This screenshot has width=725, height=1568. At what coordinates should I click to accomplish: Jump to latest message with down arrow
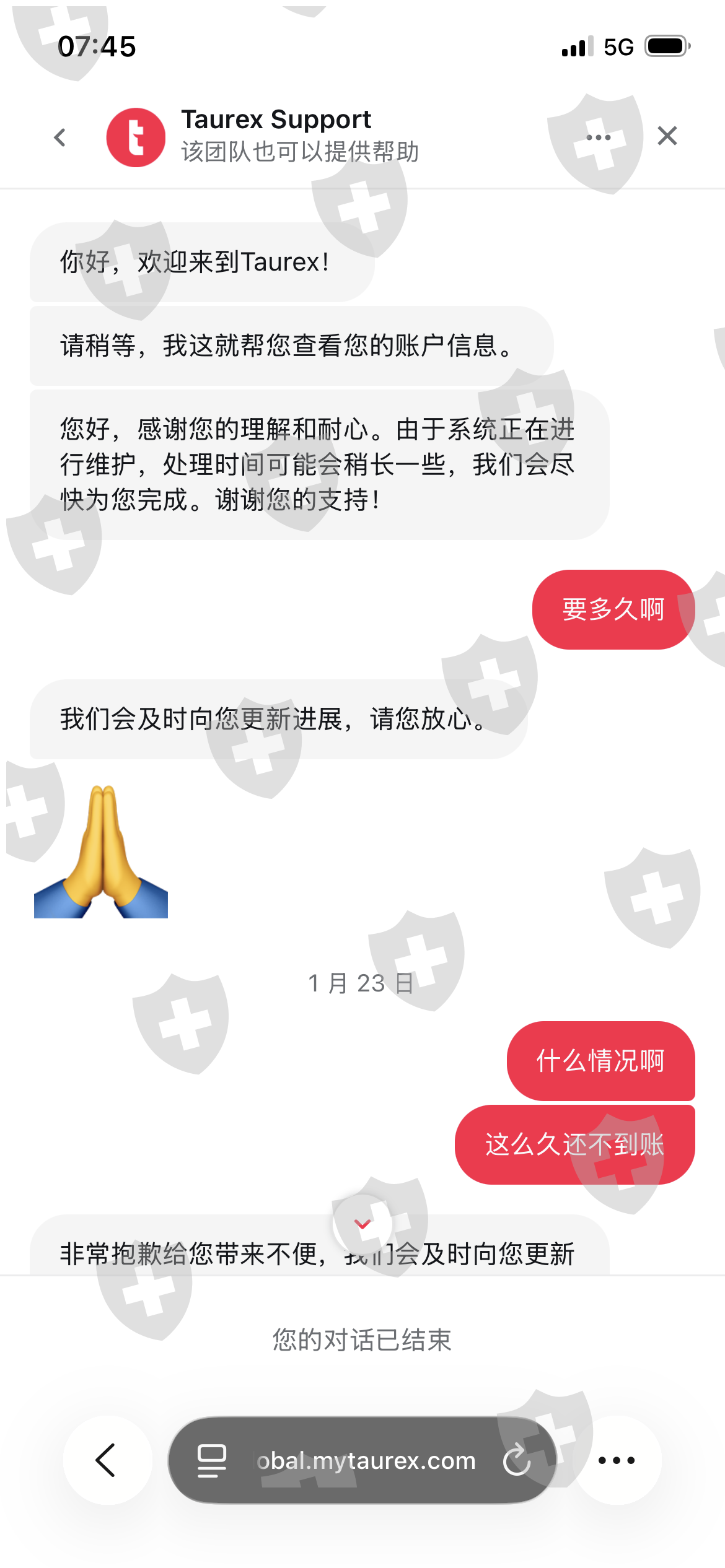pyautogui.click(x=362, y=1224)
